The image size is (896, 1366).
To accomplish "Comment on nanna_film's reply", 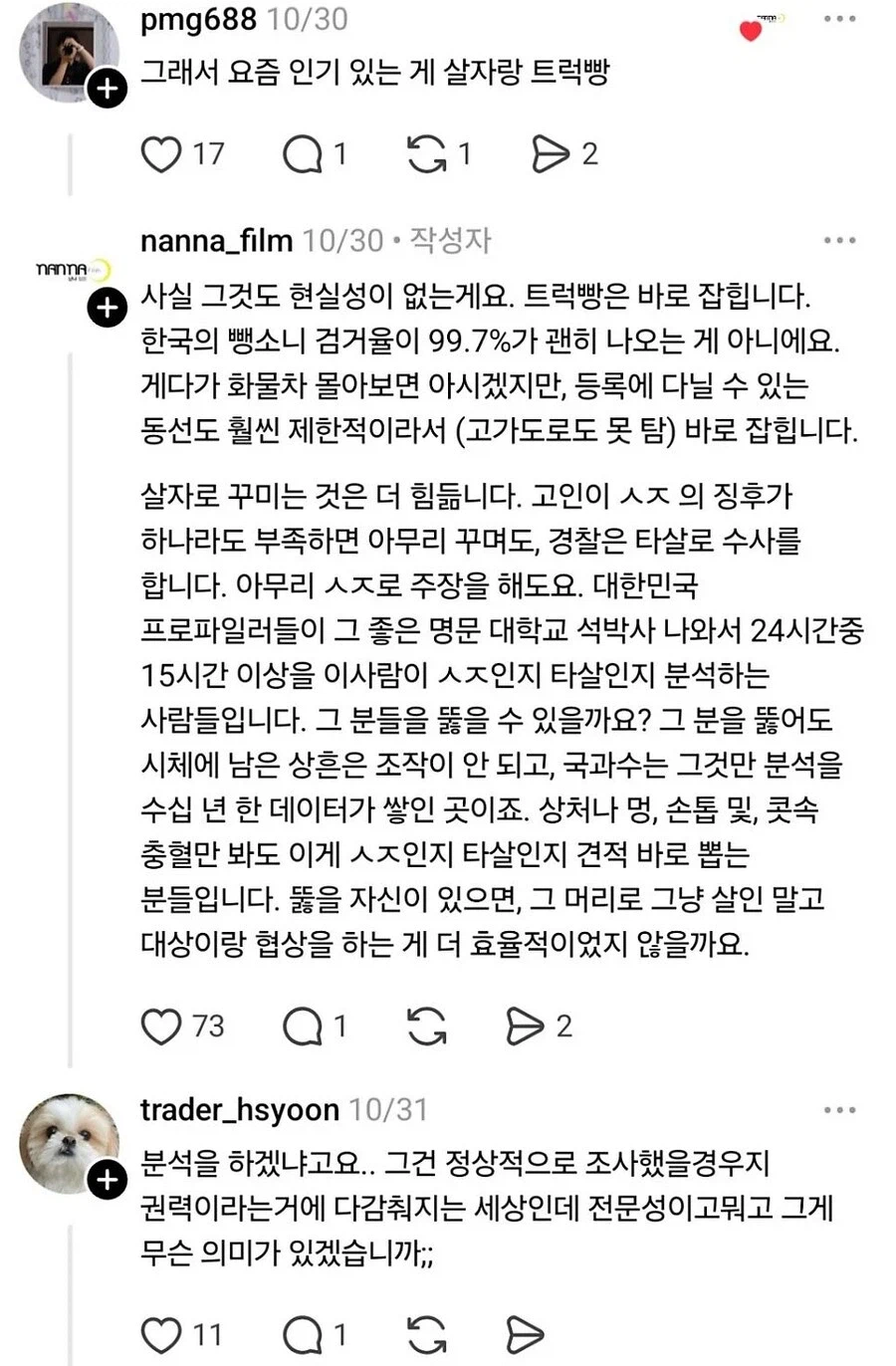I will coord(303,1026).
